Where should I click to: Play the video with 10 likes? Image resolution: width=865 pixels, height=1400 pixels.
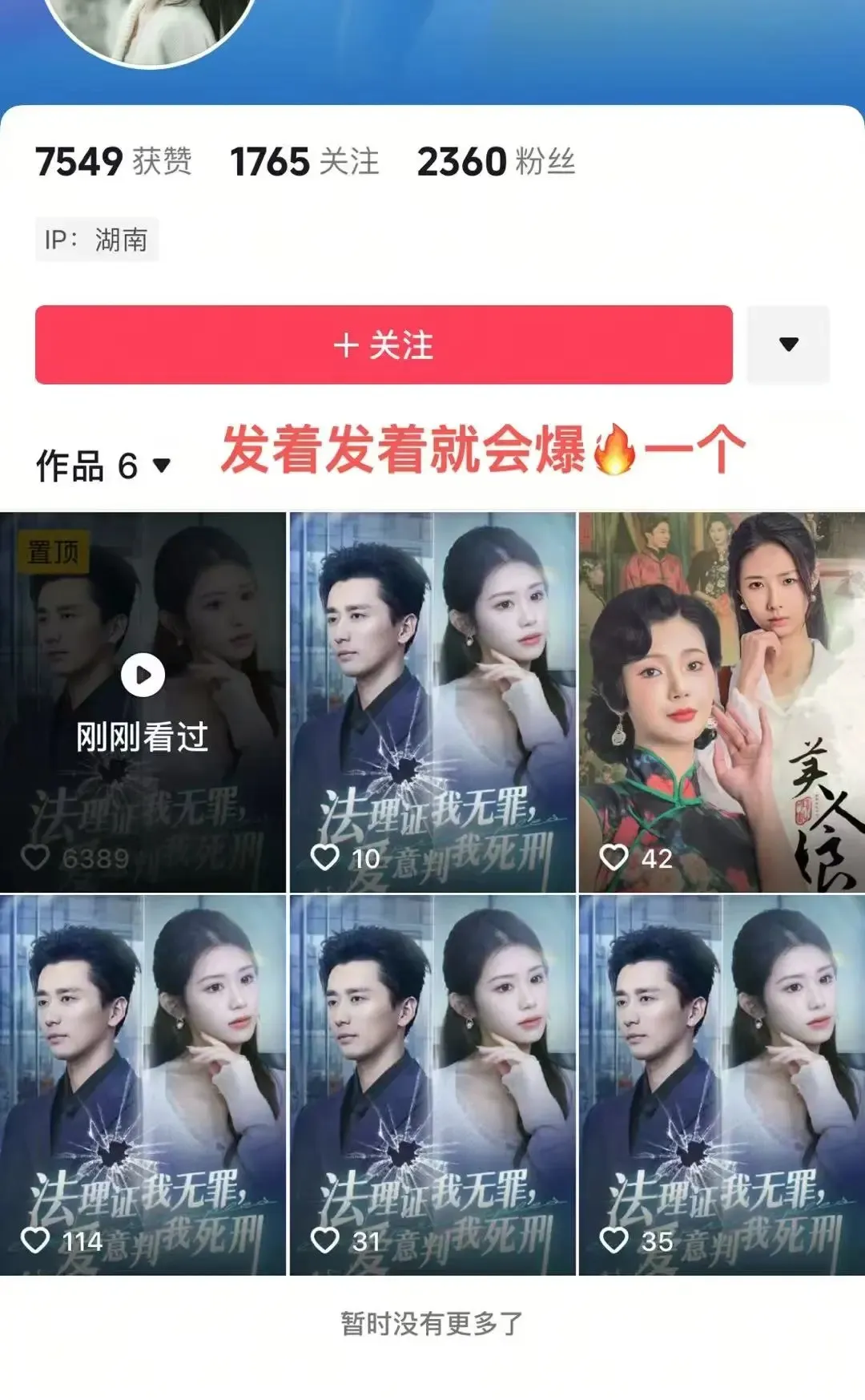tap(432, 702)
